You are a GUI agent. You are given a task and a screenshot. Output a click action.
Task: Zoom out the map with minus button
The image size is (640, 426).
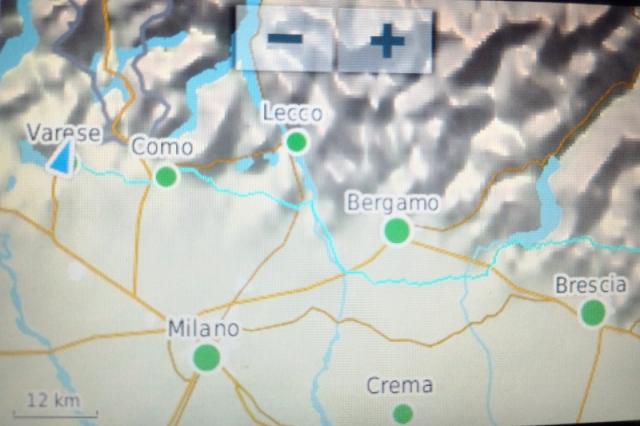pyautogui.click(x=285, y=39)
